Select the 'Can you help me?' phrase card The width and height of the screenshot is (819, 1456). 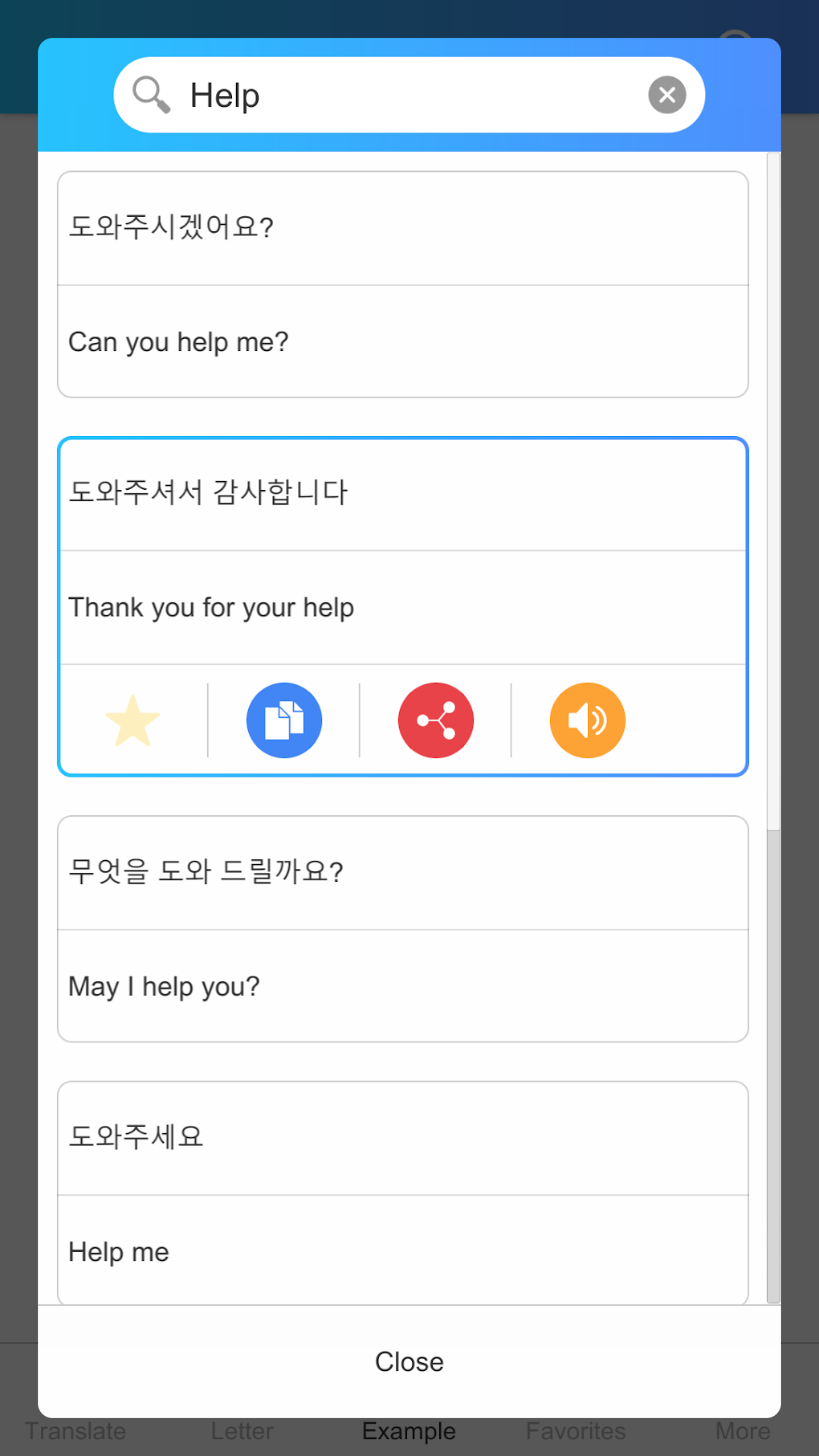(401, 342)
